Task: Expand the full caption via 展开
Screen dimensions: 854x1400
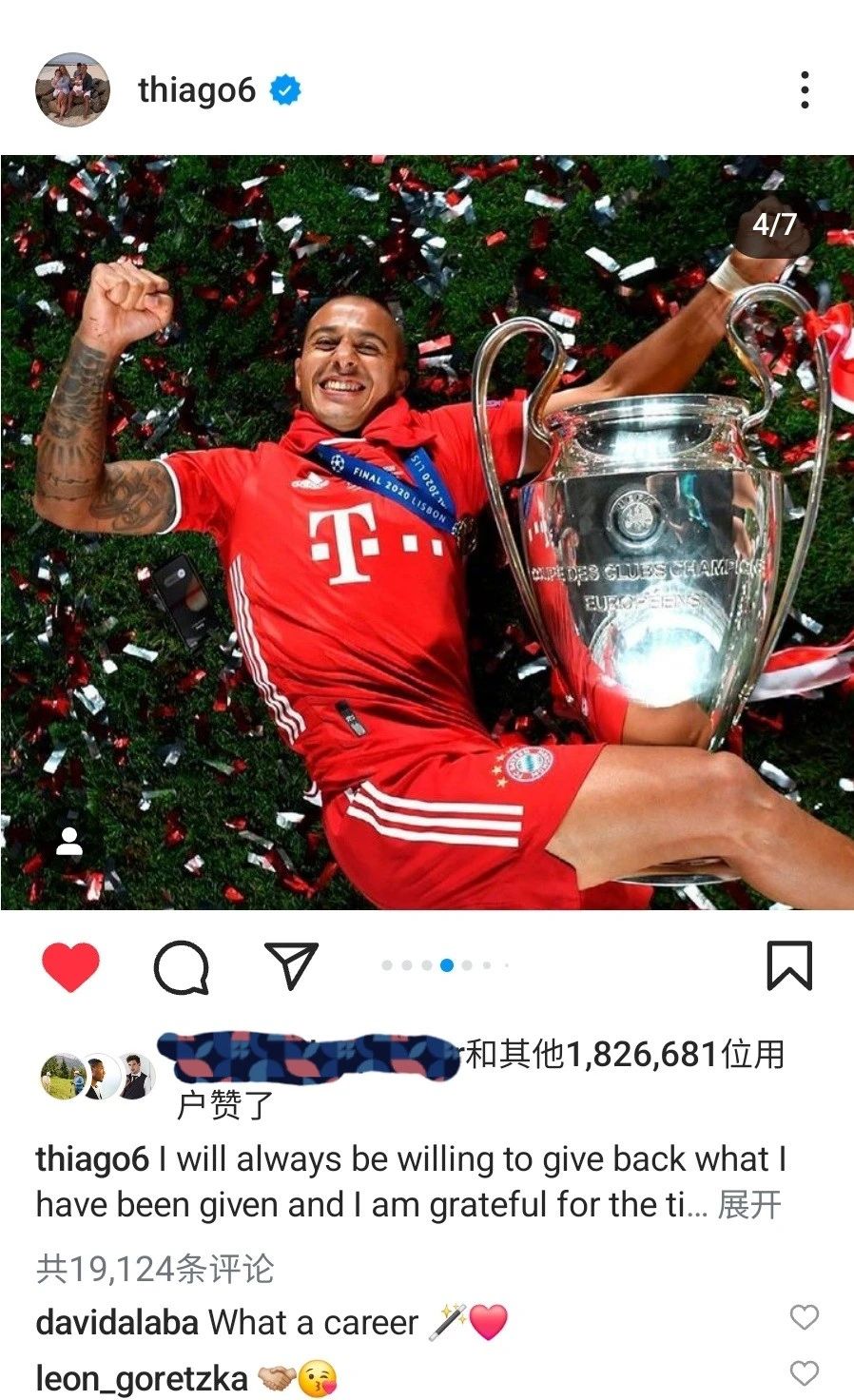Action: pyautogui.click(x=749, y=1203)
